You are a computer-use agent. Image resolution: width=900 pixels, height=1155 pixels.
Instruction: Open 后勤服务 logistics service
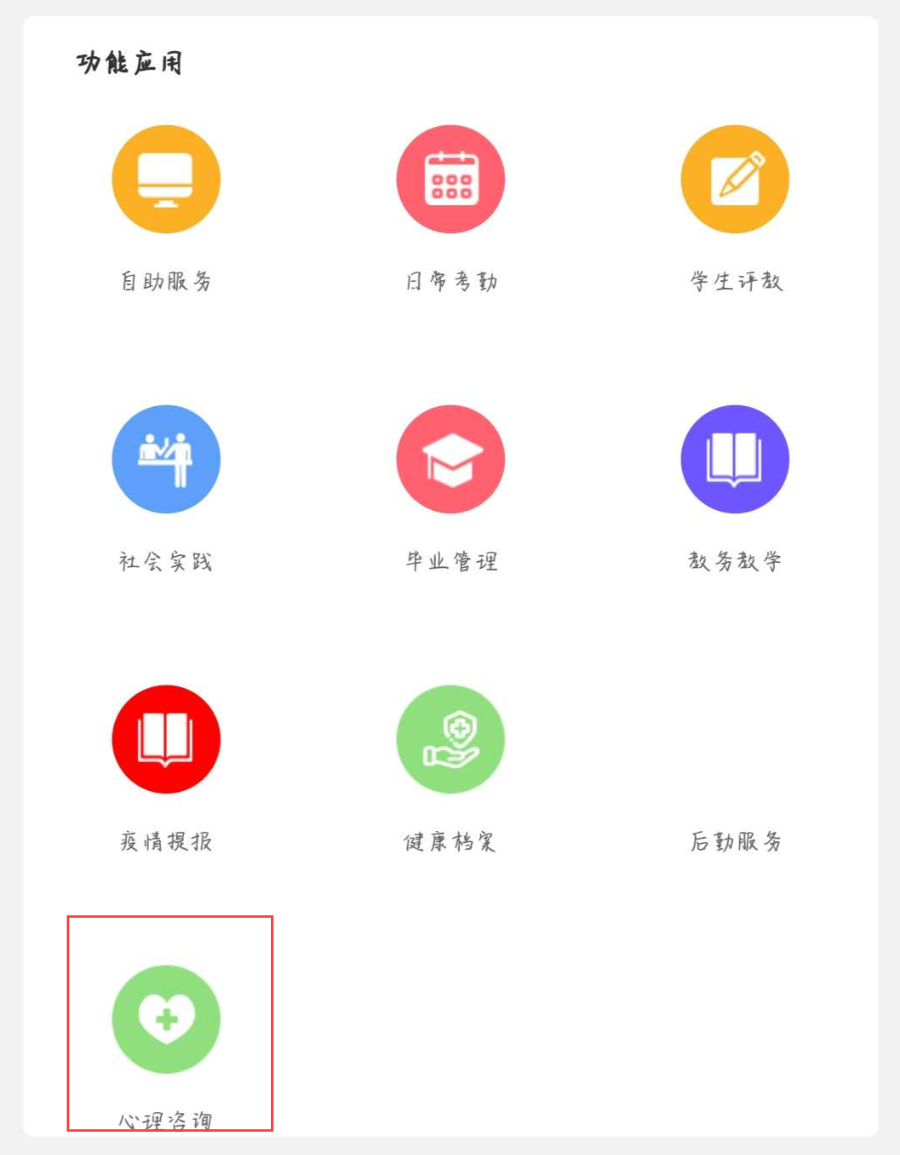[x=735, y=841]
